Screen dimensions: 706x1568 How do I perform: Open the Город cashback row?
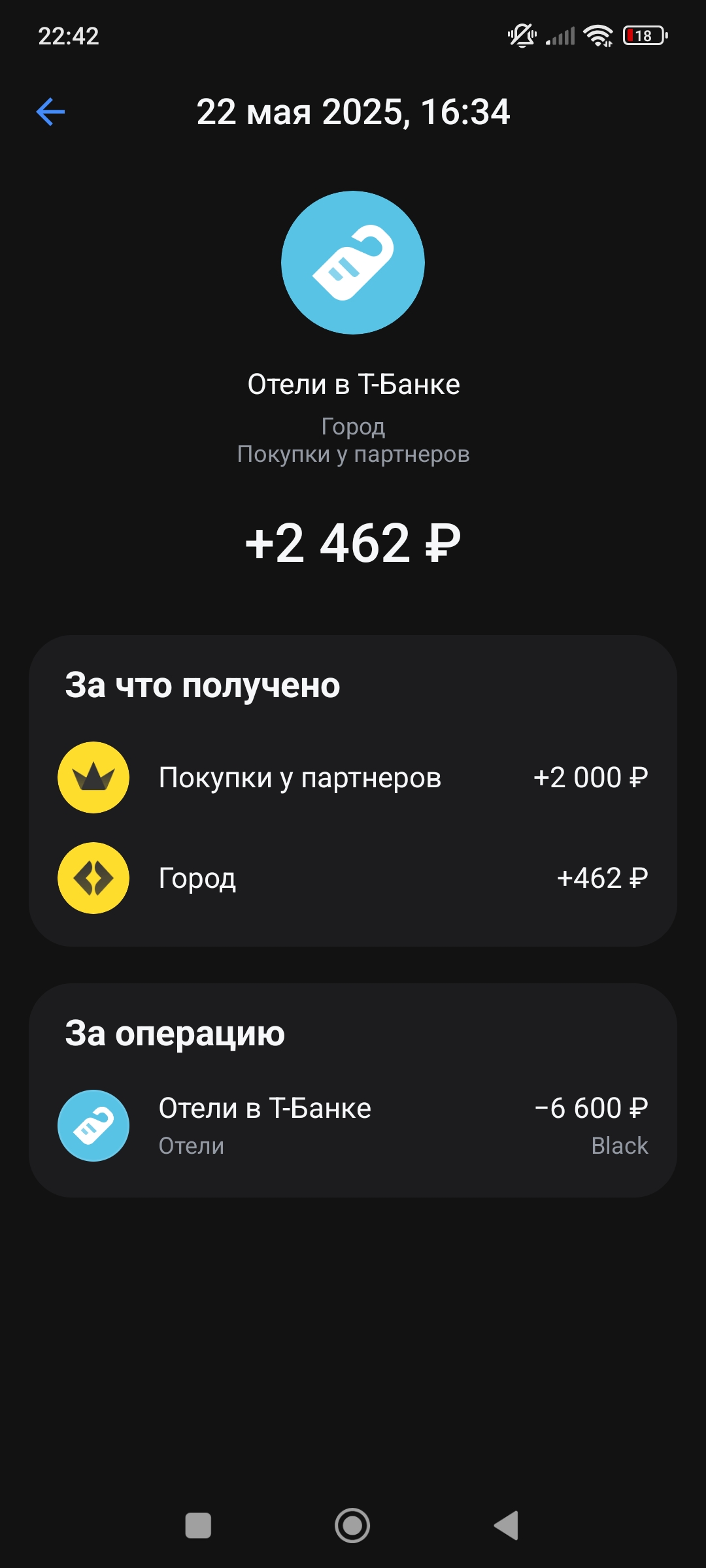[353, 878]
